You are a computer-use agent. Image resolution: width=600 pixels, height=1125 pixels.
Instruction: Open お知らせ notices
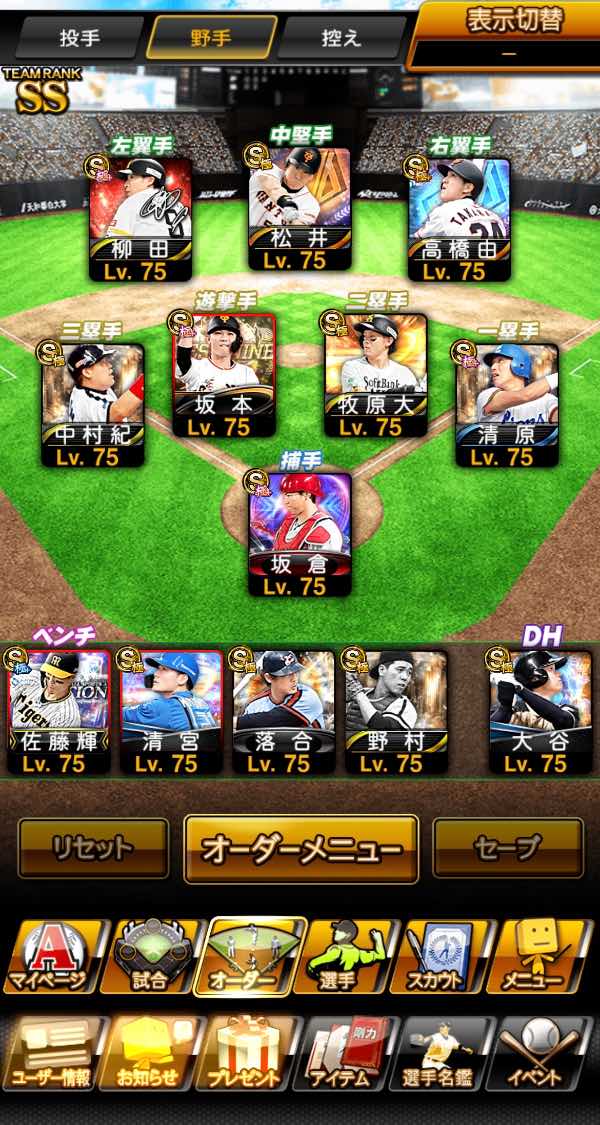(x=146, y=1053)
